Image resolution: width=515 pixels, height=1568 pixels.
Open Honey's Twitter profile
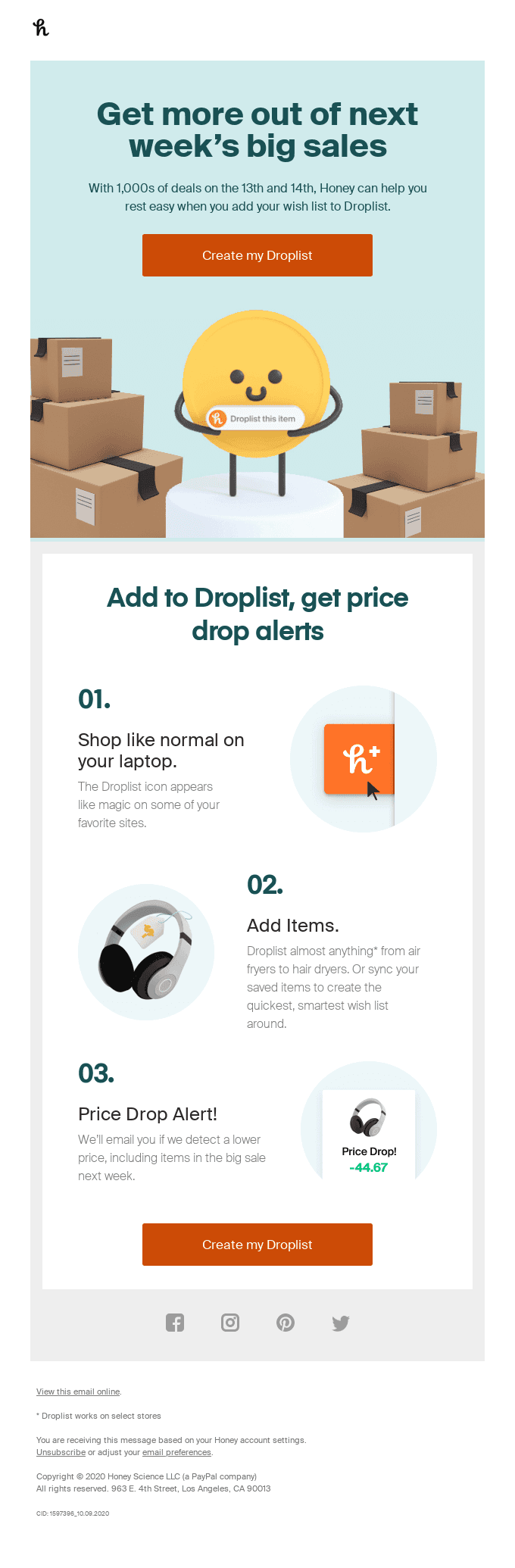[x=341, y=1323]
